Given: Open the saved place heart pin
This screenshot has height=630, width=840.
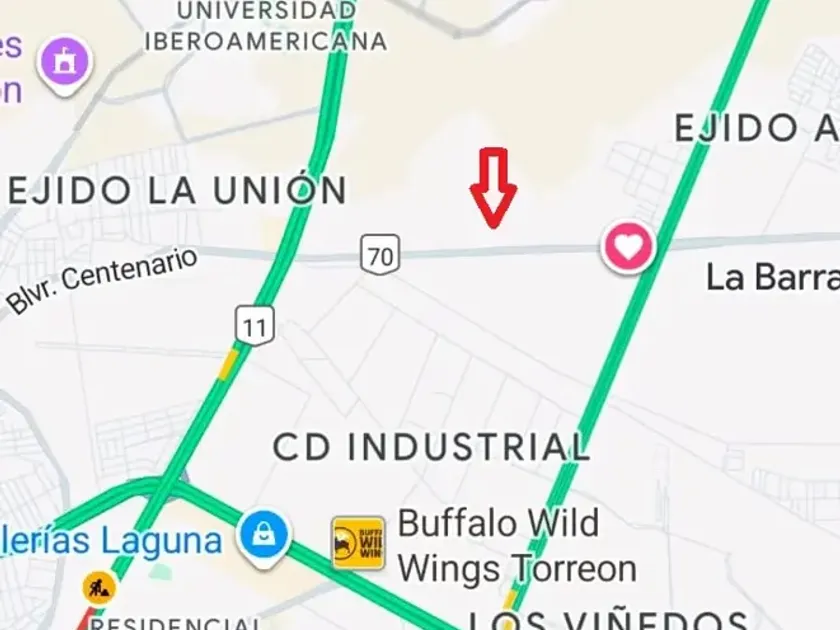Looking at the screenshot, I should point(627,247).
